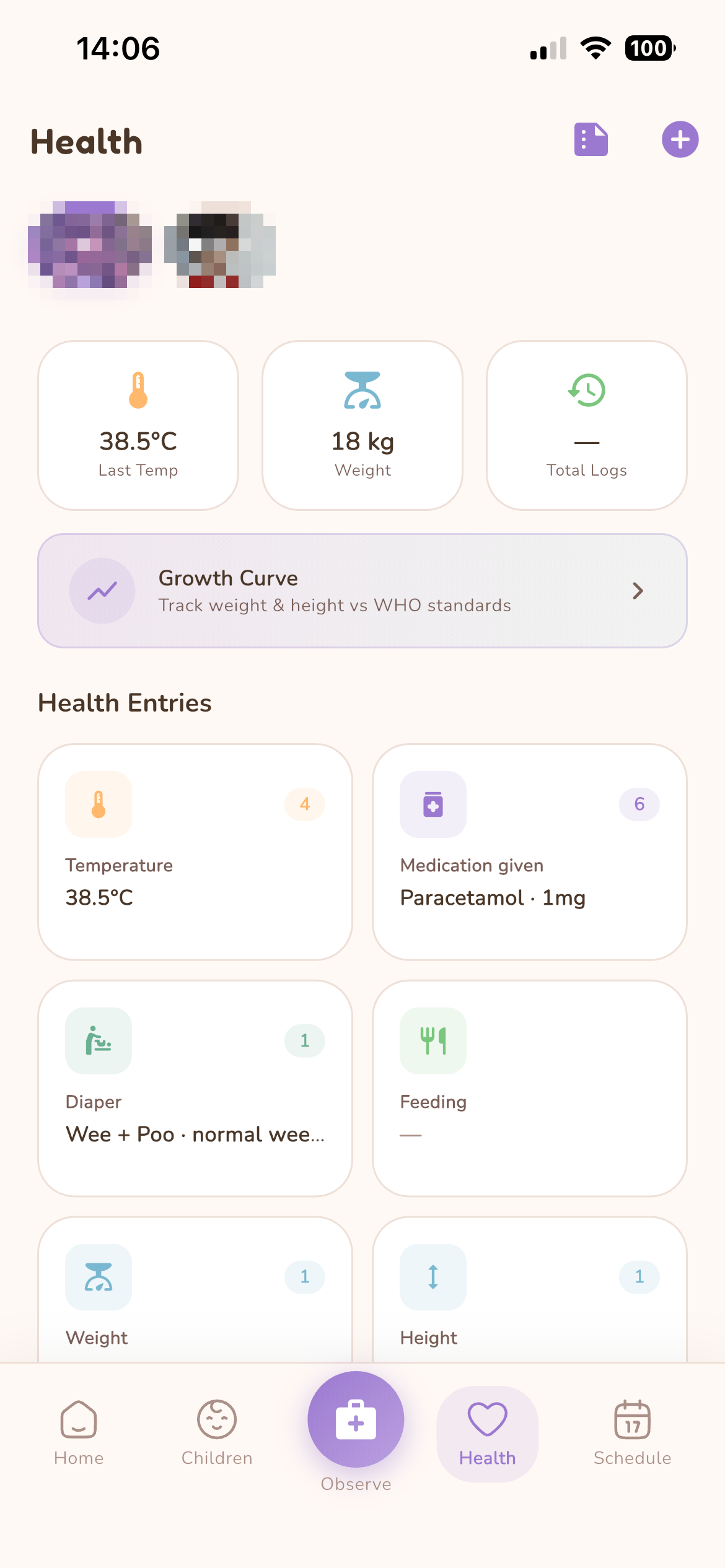Navigate to Home from bottom bar
The width and height of the screenshot is (725, 1568).
78,1431
